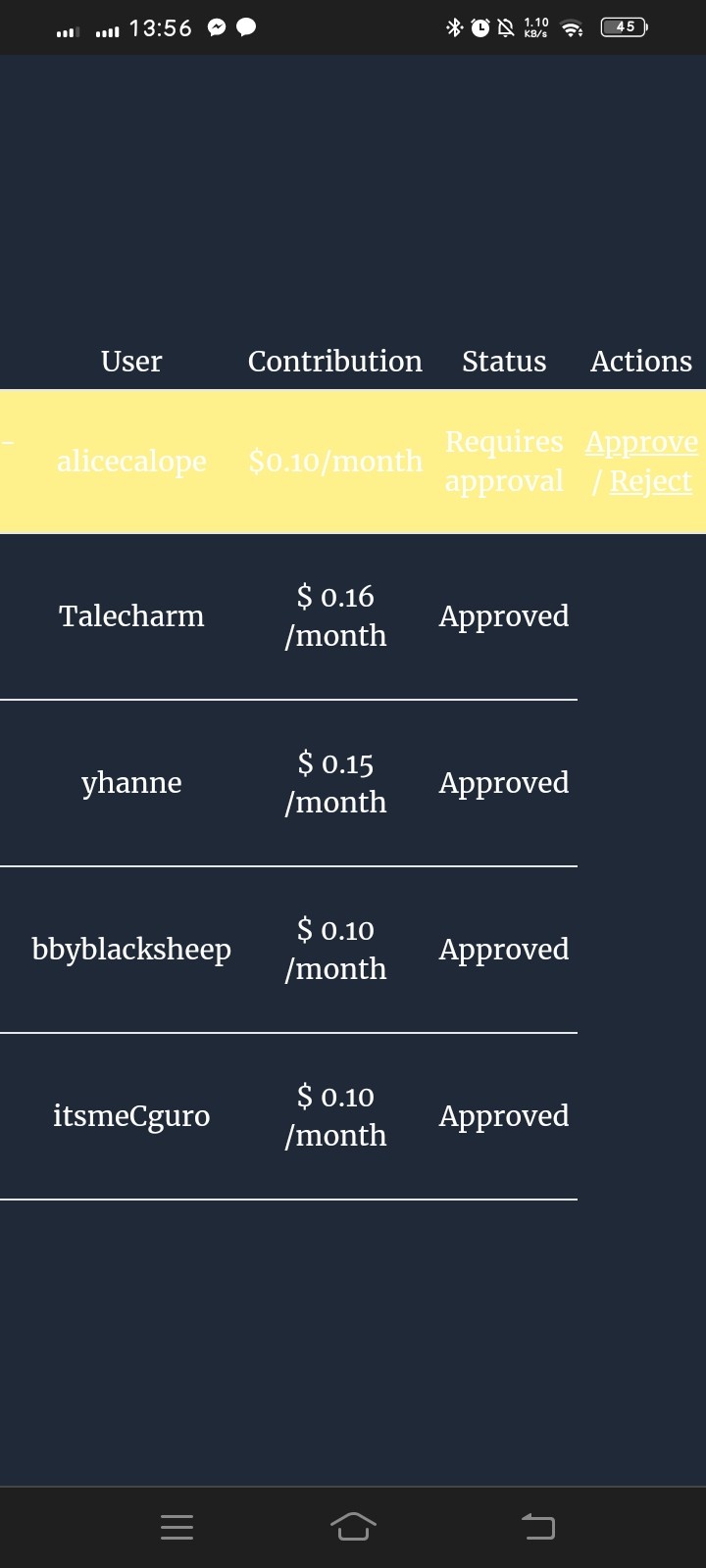The height and width of the screenshot is (1568, 706).
Task: Go back with the system back button
Action: coord(538,1526)
